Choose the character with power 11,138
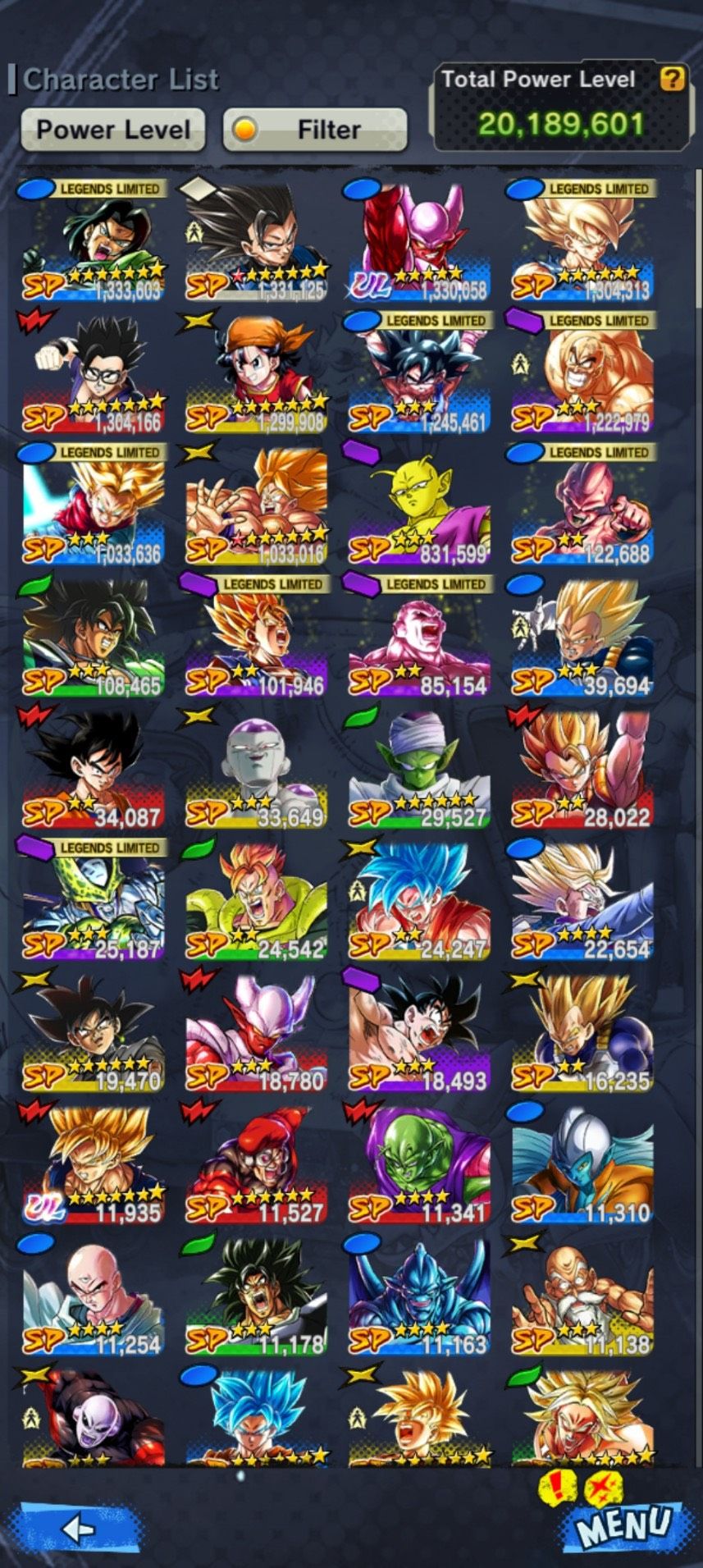This screenshot has width=703, height=1568. 582,1296
